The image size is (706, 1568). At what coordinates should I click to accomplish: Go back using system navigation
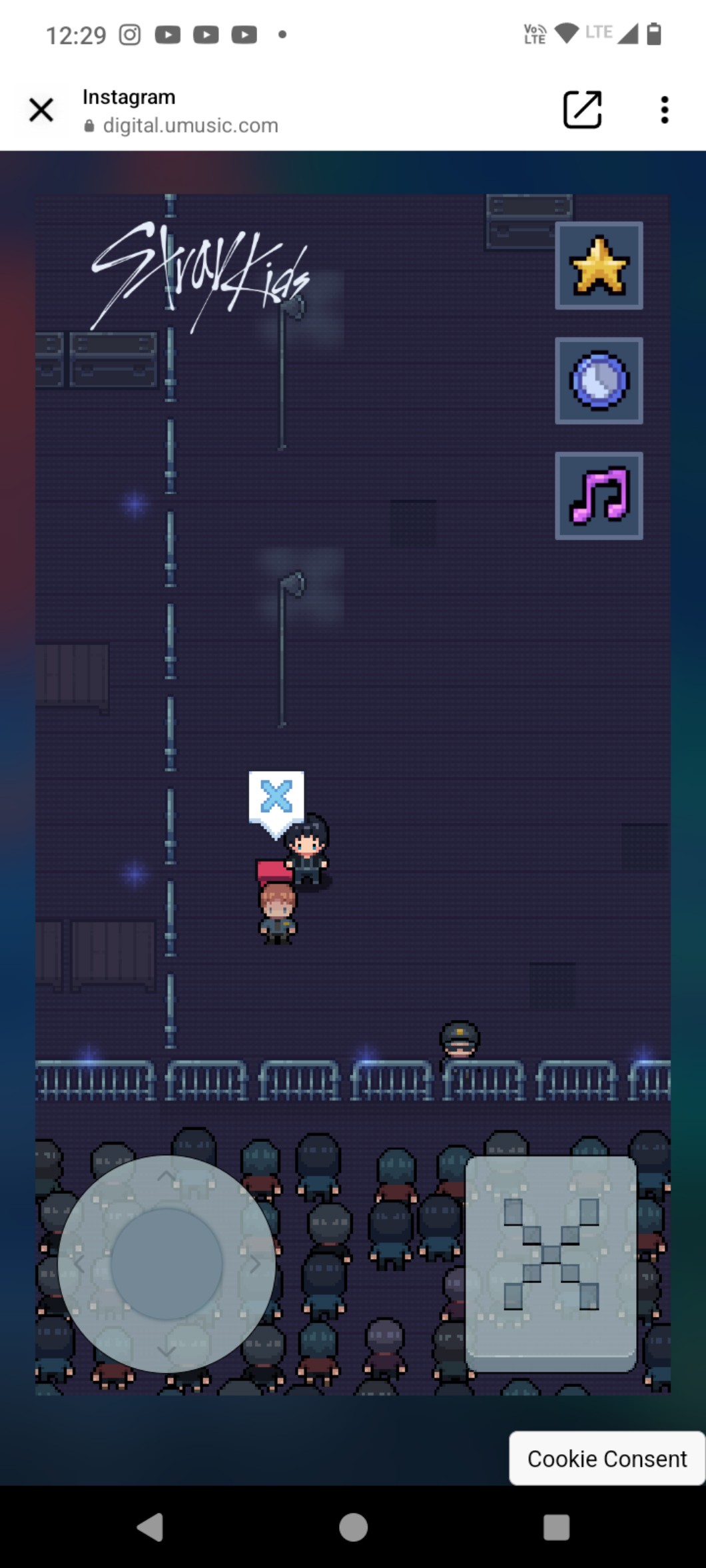coord(151,1527)
